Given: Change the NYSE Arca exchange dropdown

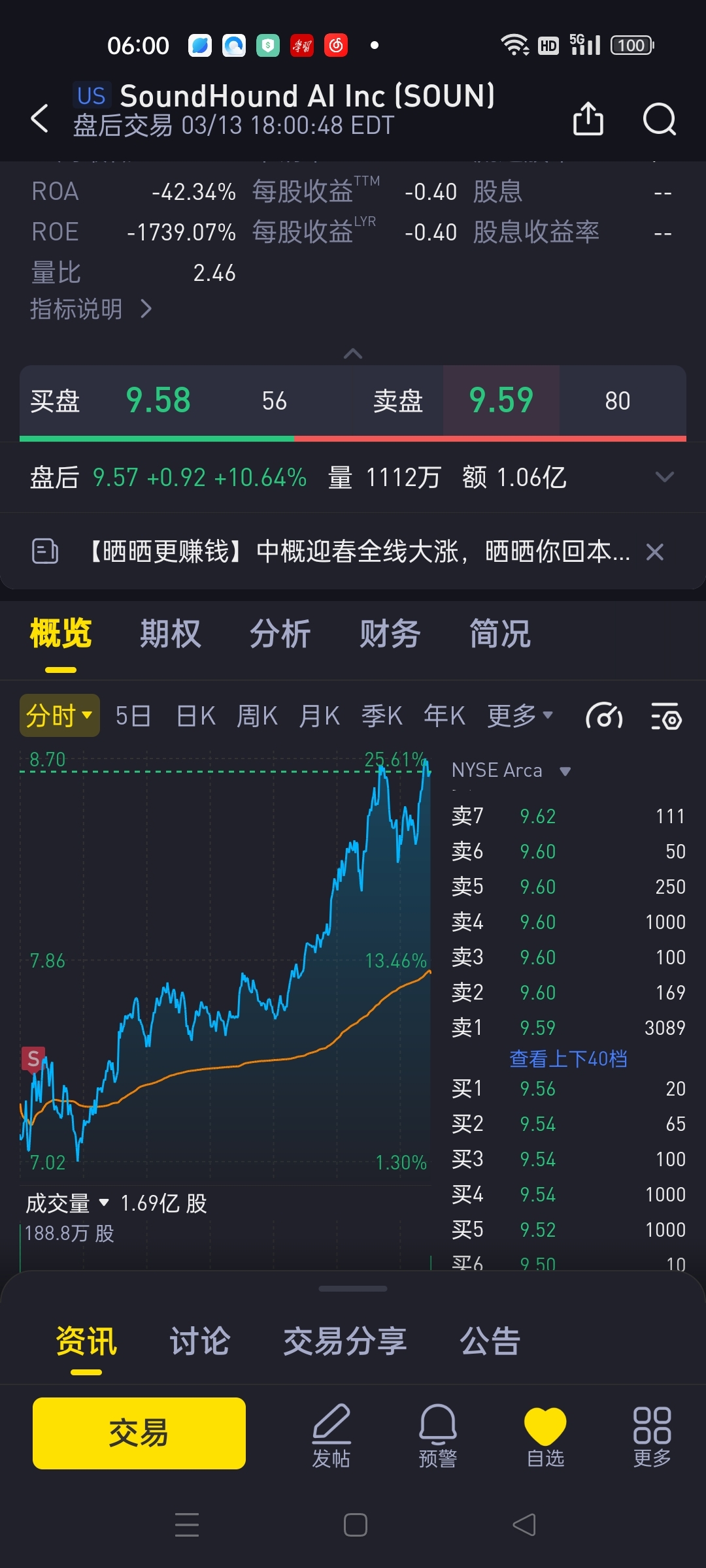Looking at the screenshot, I should point(511,771).
